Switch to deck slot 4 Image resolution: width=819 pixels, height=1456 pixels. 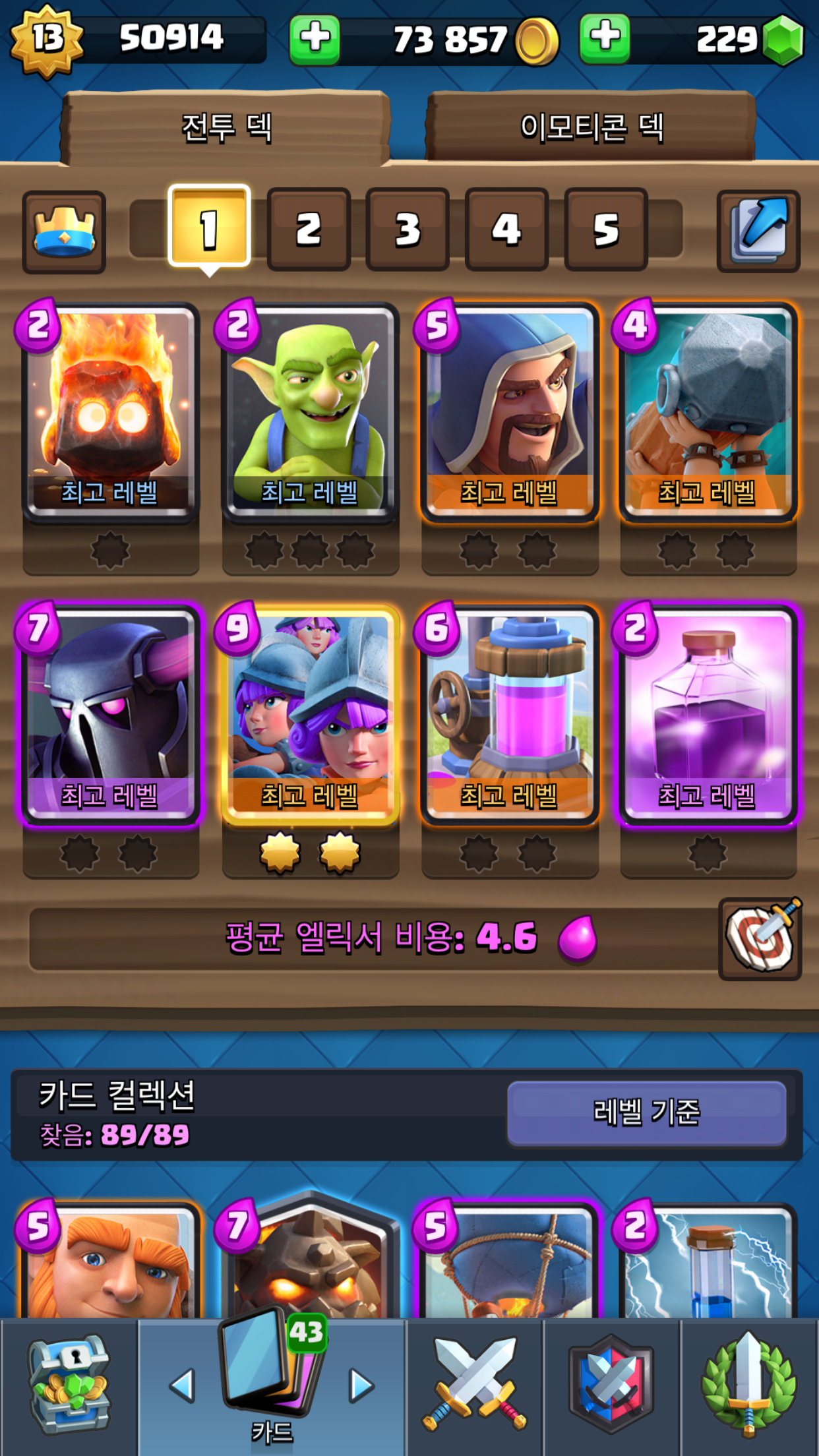506,229
